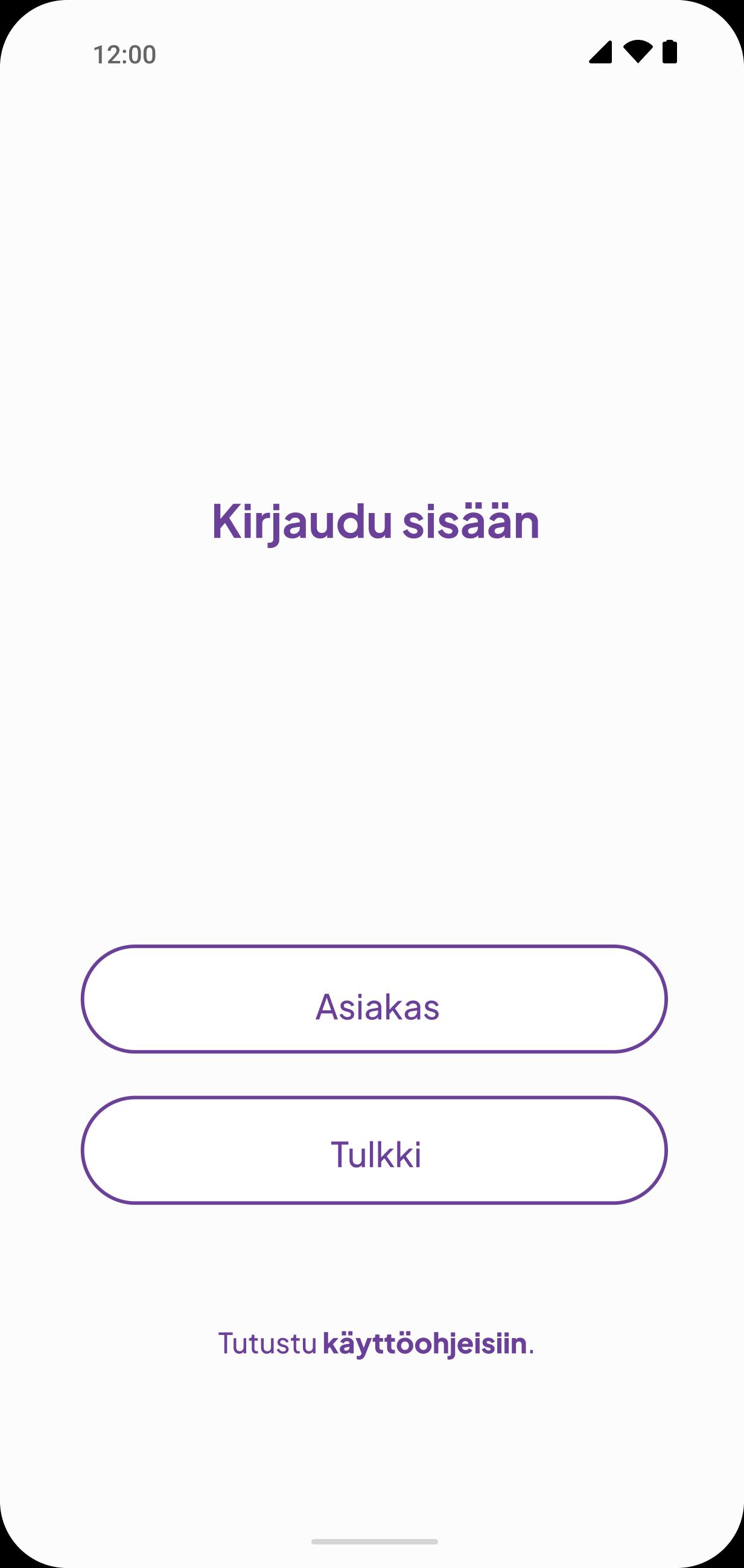Open the käyttöohjeisiin link
This screenshot has width=744, height=1568.
pos(424,1343)
